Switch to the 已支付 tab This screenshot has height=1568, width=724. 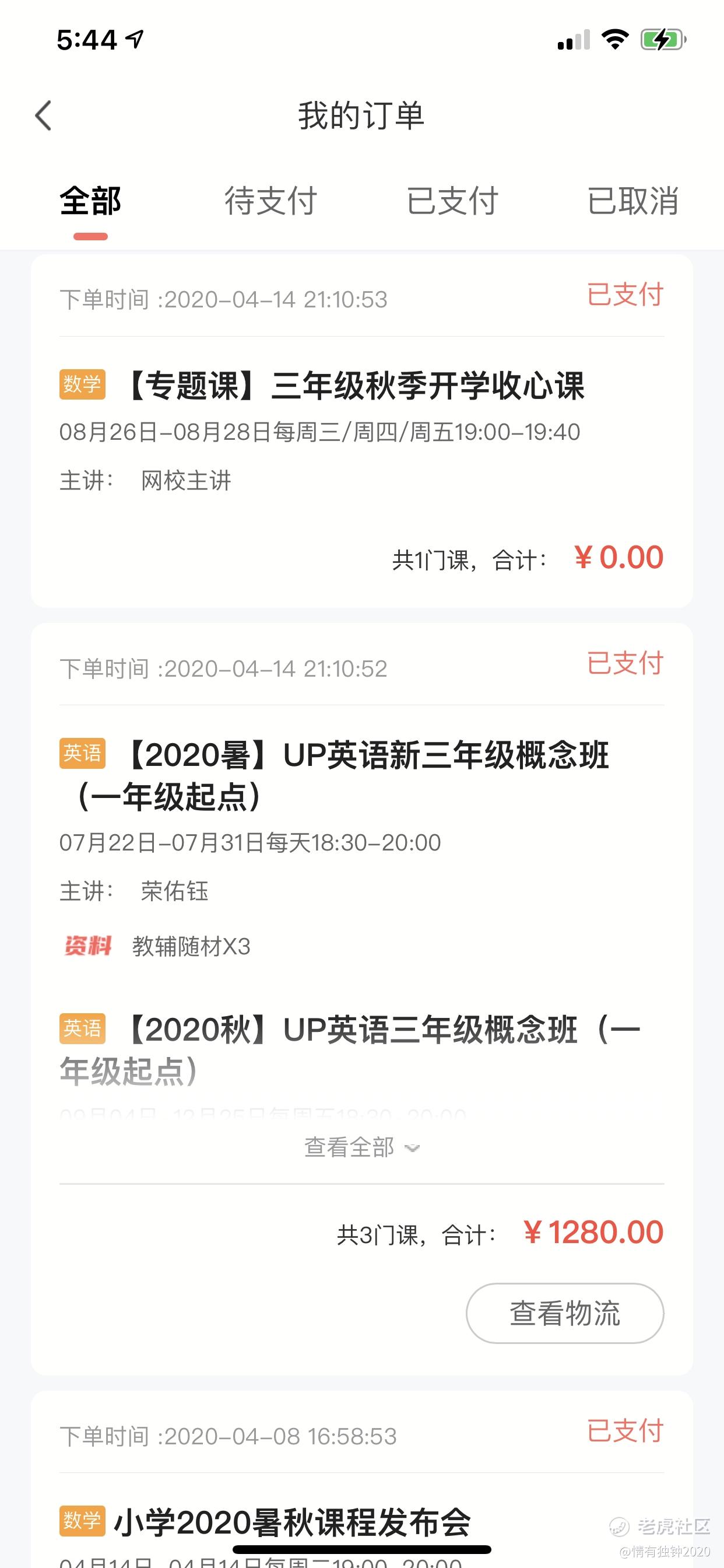452,201
